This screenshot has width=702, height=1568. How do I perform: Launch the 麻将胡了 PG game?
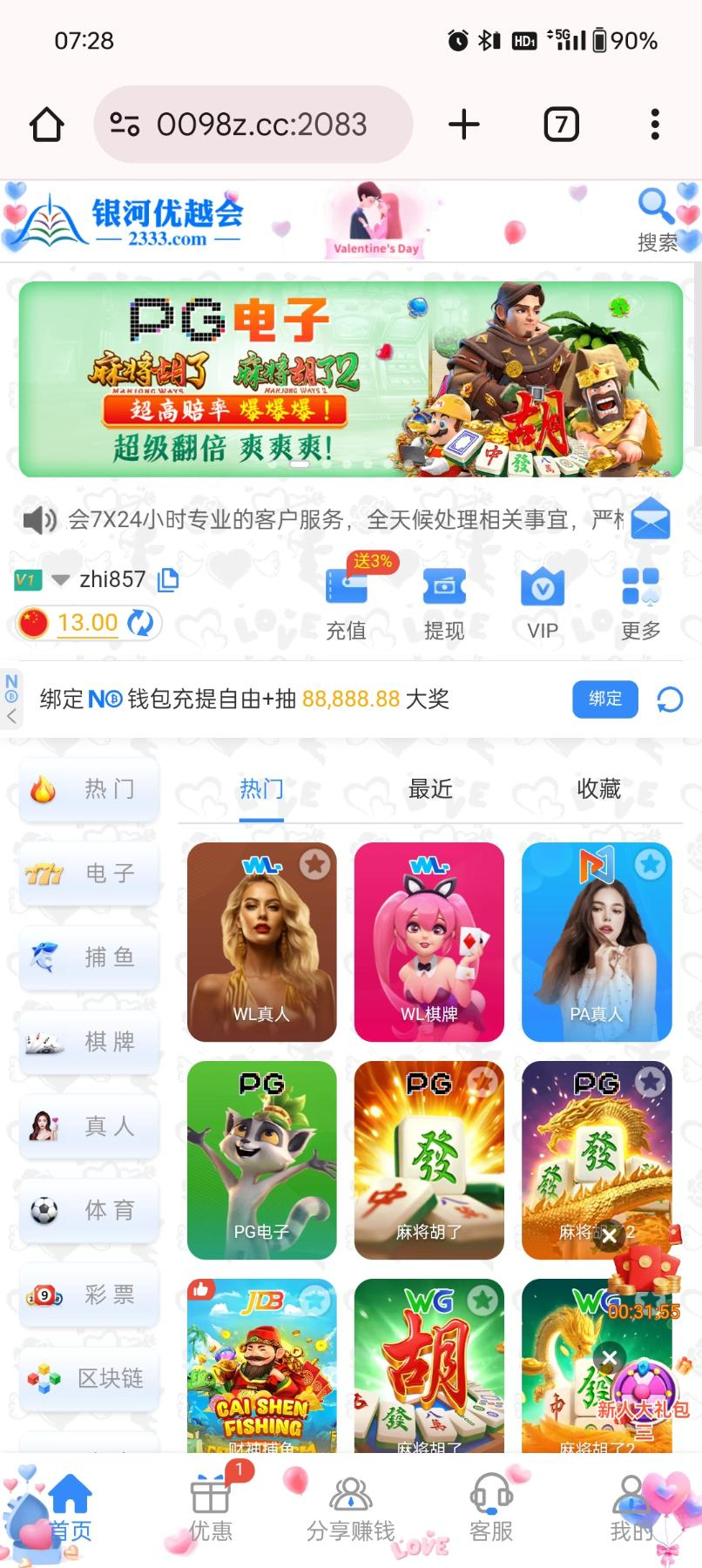click(x=429, y=1159)
